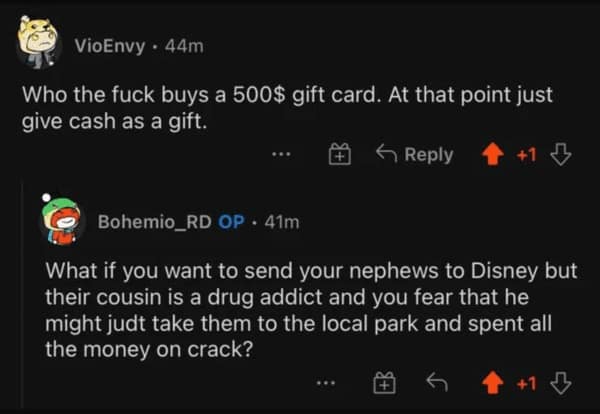The height and width of the screenshot is (414, 600).
Task: Reply to VioEnvy's comment
Action: 414,155
